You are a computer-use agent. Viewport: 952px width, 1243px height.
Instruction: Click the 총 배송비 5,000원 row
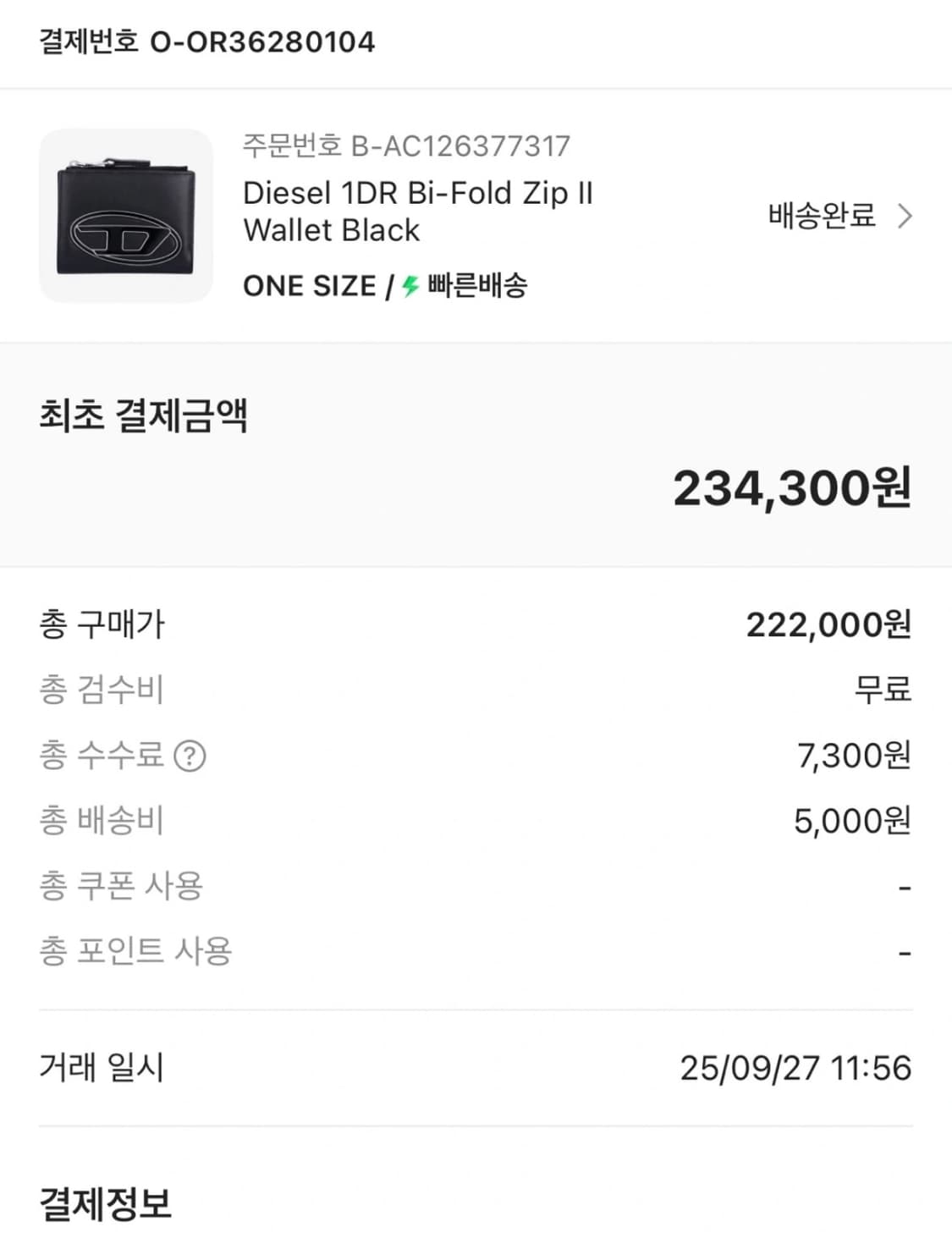coord(474,821)
